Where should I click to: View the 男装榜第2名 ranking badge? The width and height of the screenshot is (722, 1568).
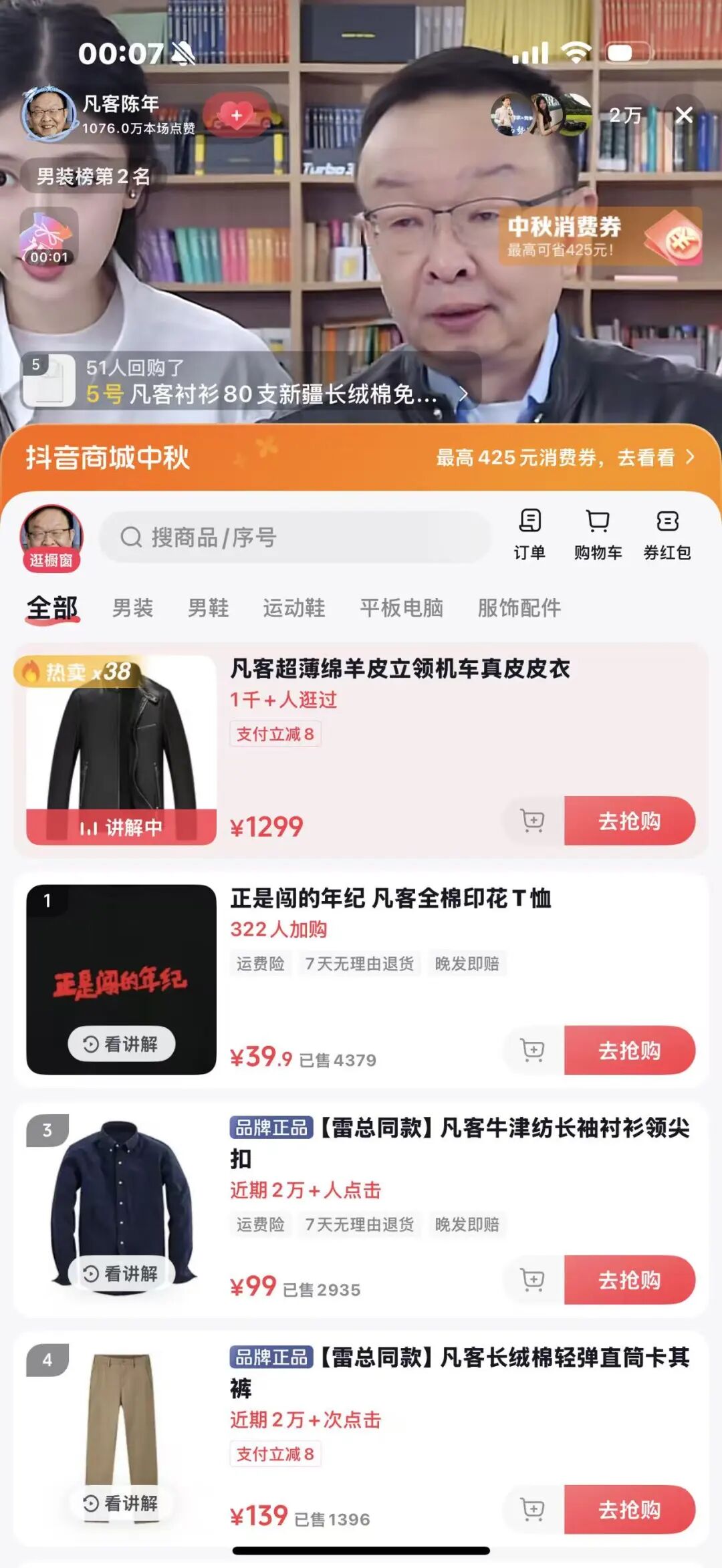pyautogui.click(x=92, y=176)
